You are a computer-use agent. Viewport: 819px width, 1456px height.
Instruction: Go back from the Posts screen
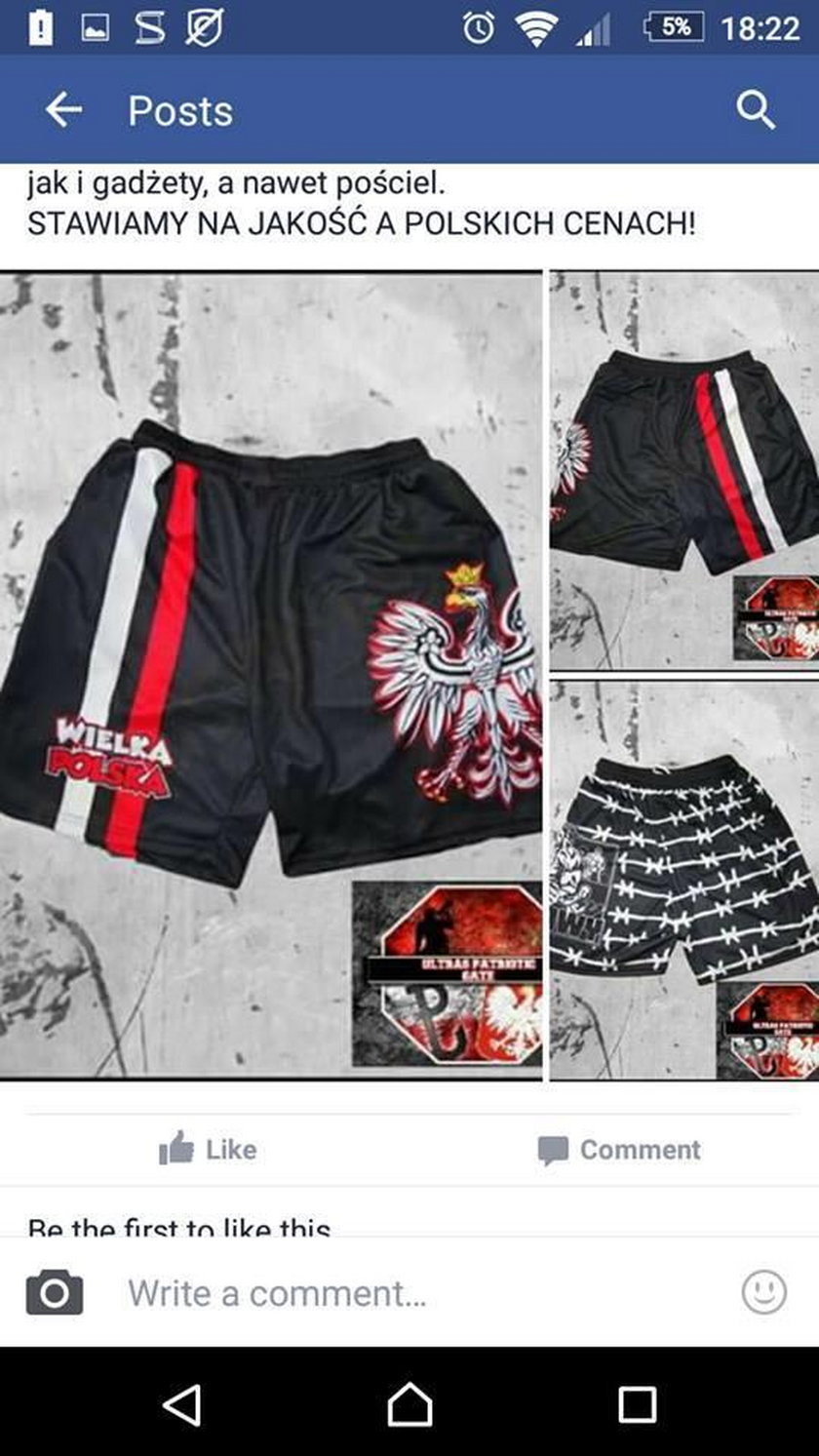tap(64, 111)
